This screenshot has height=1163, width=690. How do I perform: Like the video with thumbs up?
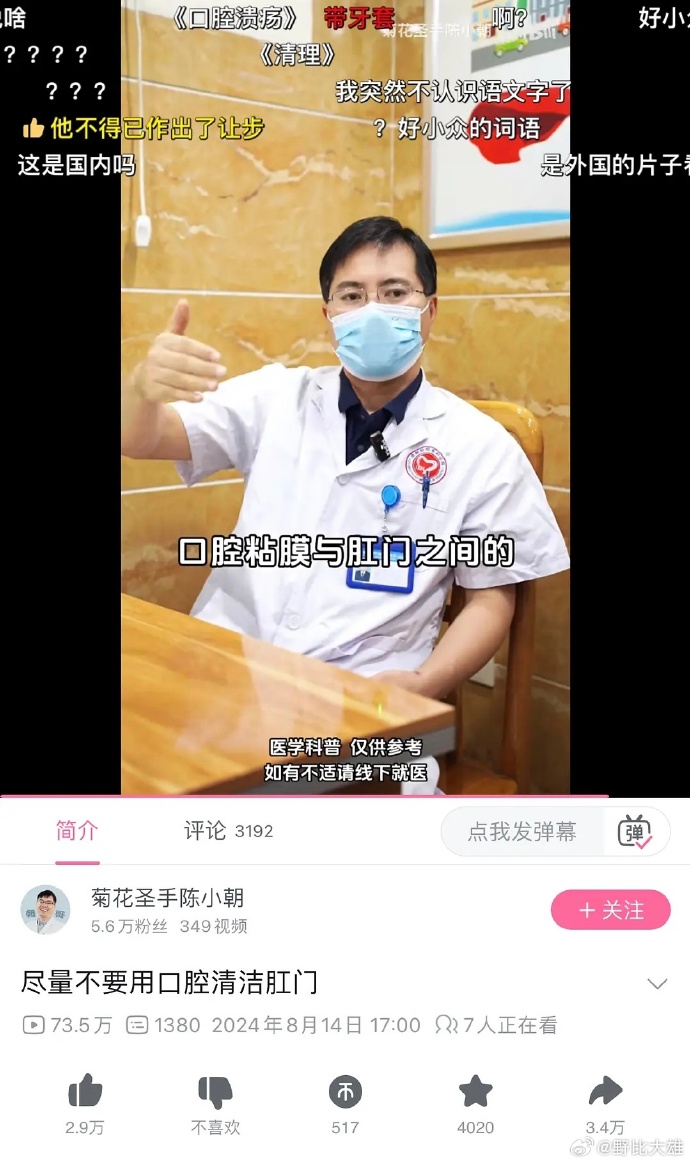pyautogui.click(x=85, y=1092)
